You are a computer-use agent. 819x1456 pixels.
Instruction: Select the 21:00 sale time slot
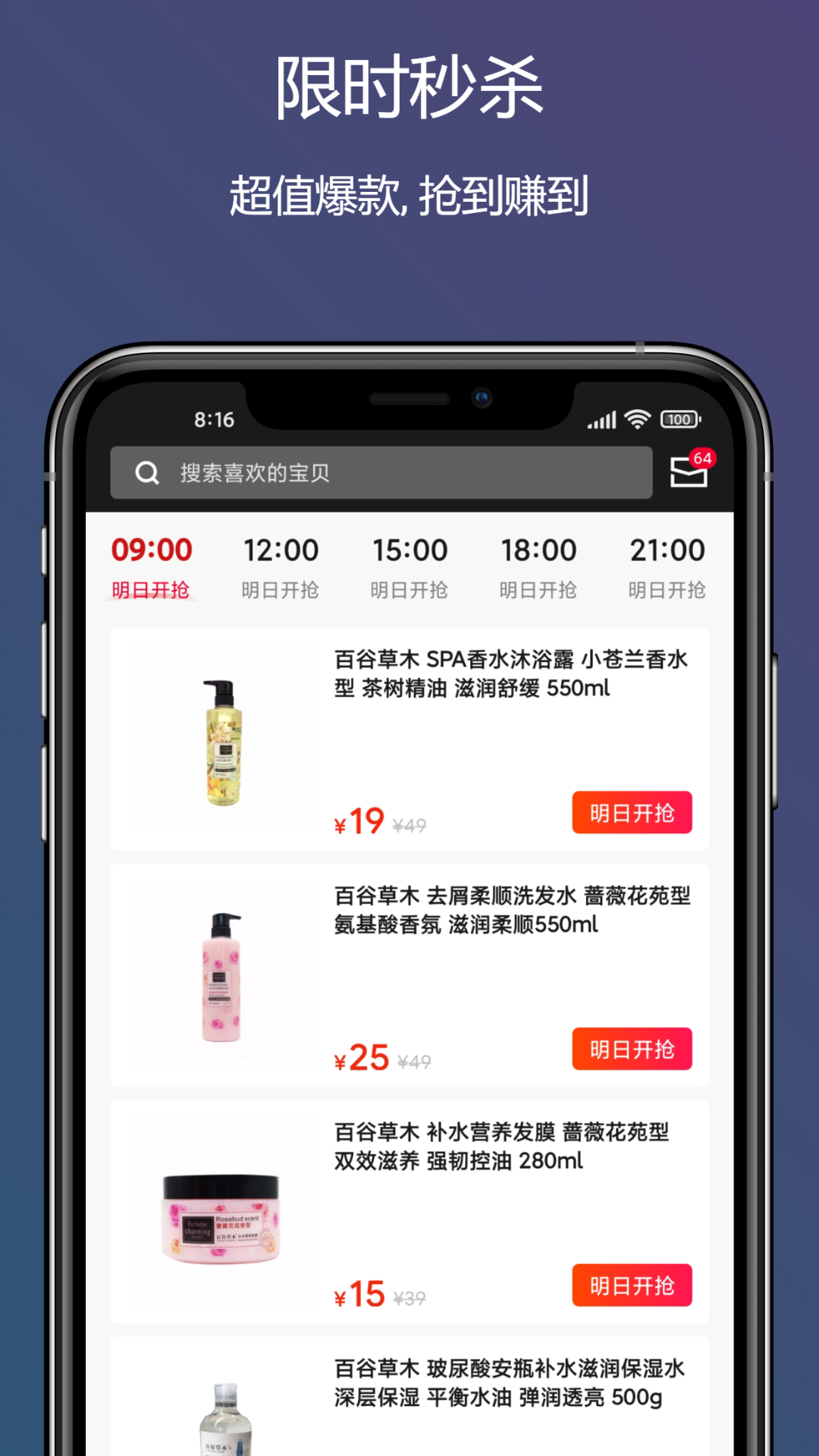667,565
